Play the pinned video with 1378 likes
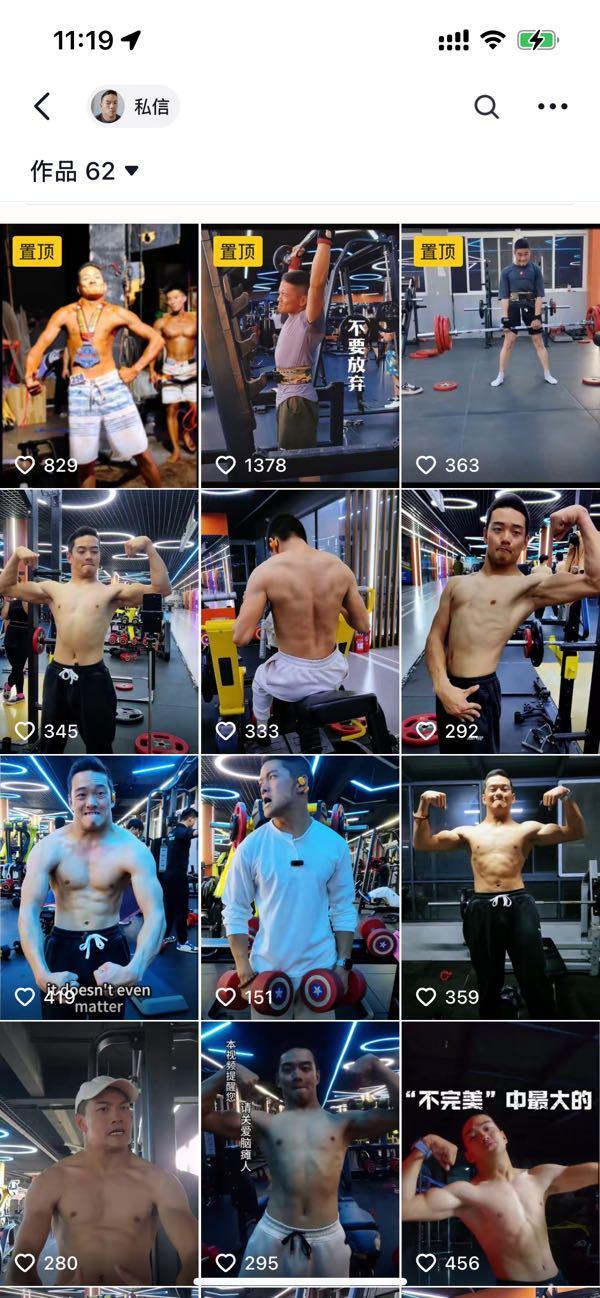This screenshot has width=600, height=1298. pos(299,355)
